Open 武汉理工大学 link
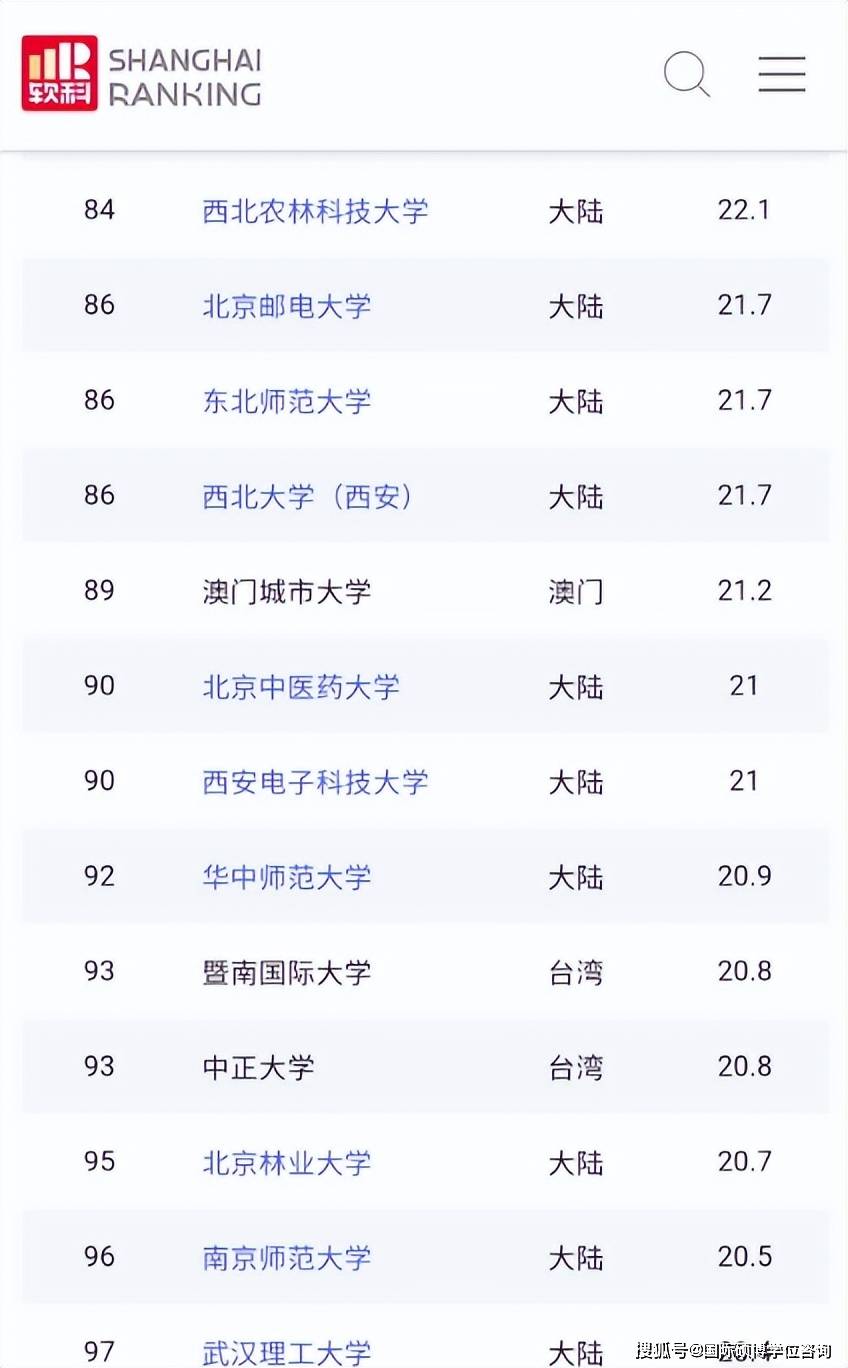Viewport: 848px width, 1368px height. click(x=287, y=1353)
